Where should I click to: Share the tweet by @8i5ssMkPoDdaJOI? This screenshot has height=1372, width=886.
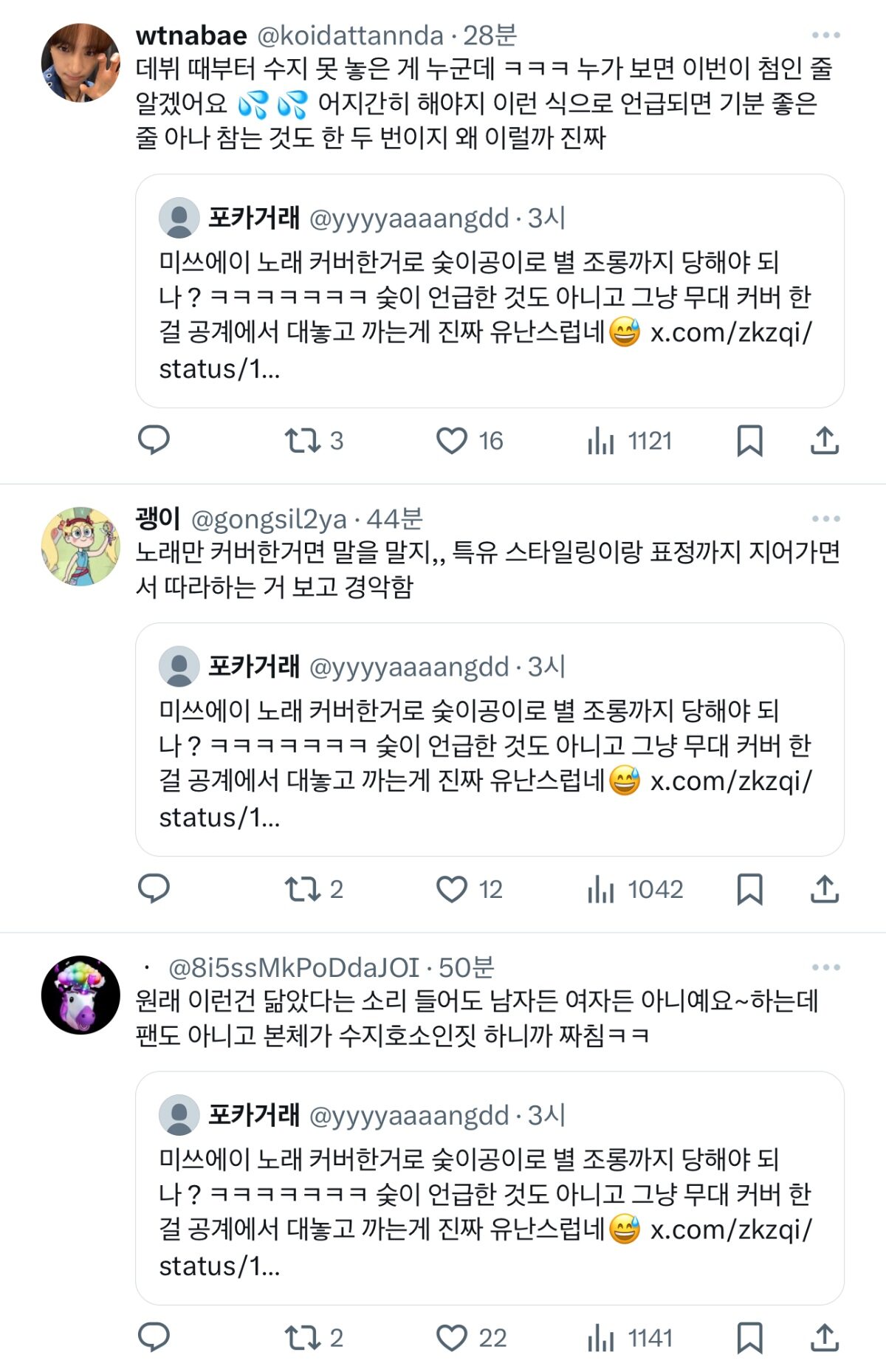tap(824, 1337)
